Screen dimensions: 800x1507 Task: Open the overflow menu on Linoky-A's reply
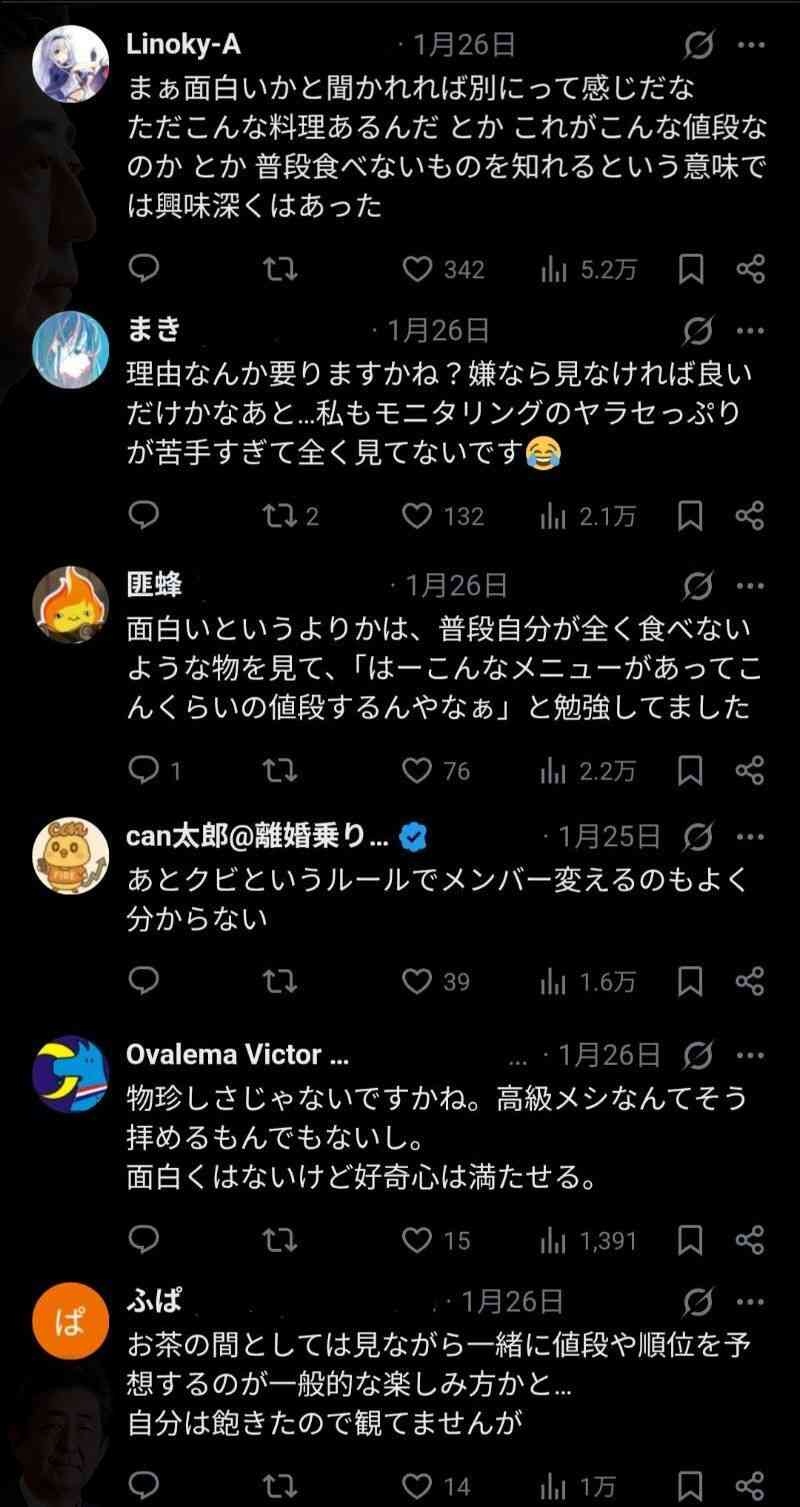tap(751, 45)
